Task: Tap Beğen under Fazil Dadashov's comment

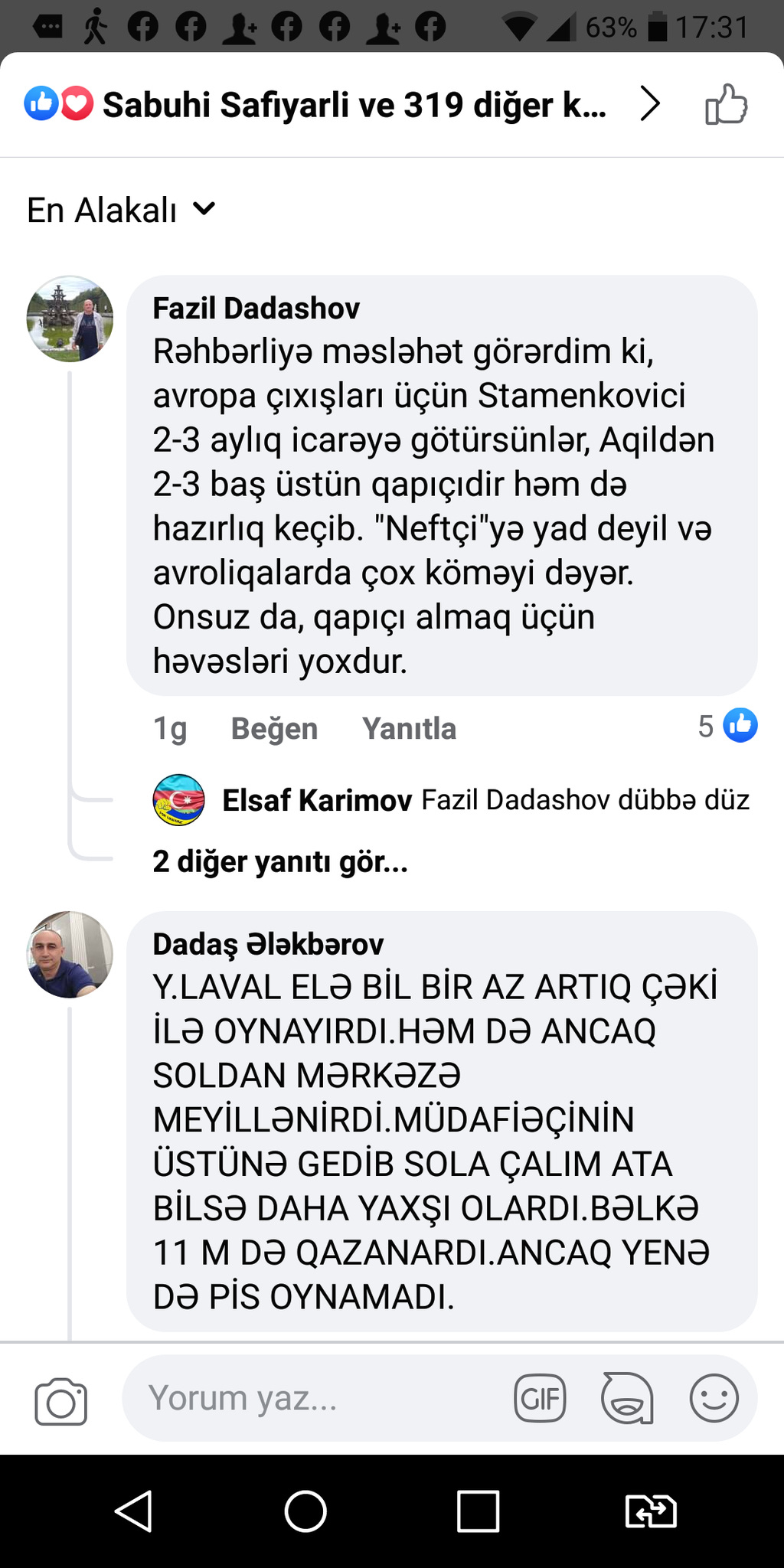Action: click(274, 728)
